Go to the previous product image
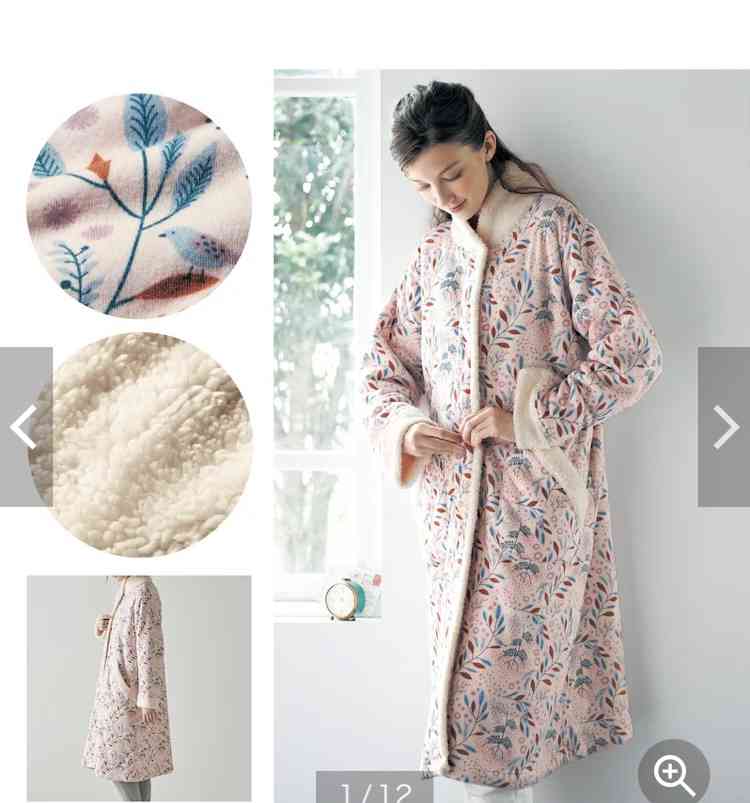 coord(25,427)
